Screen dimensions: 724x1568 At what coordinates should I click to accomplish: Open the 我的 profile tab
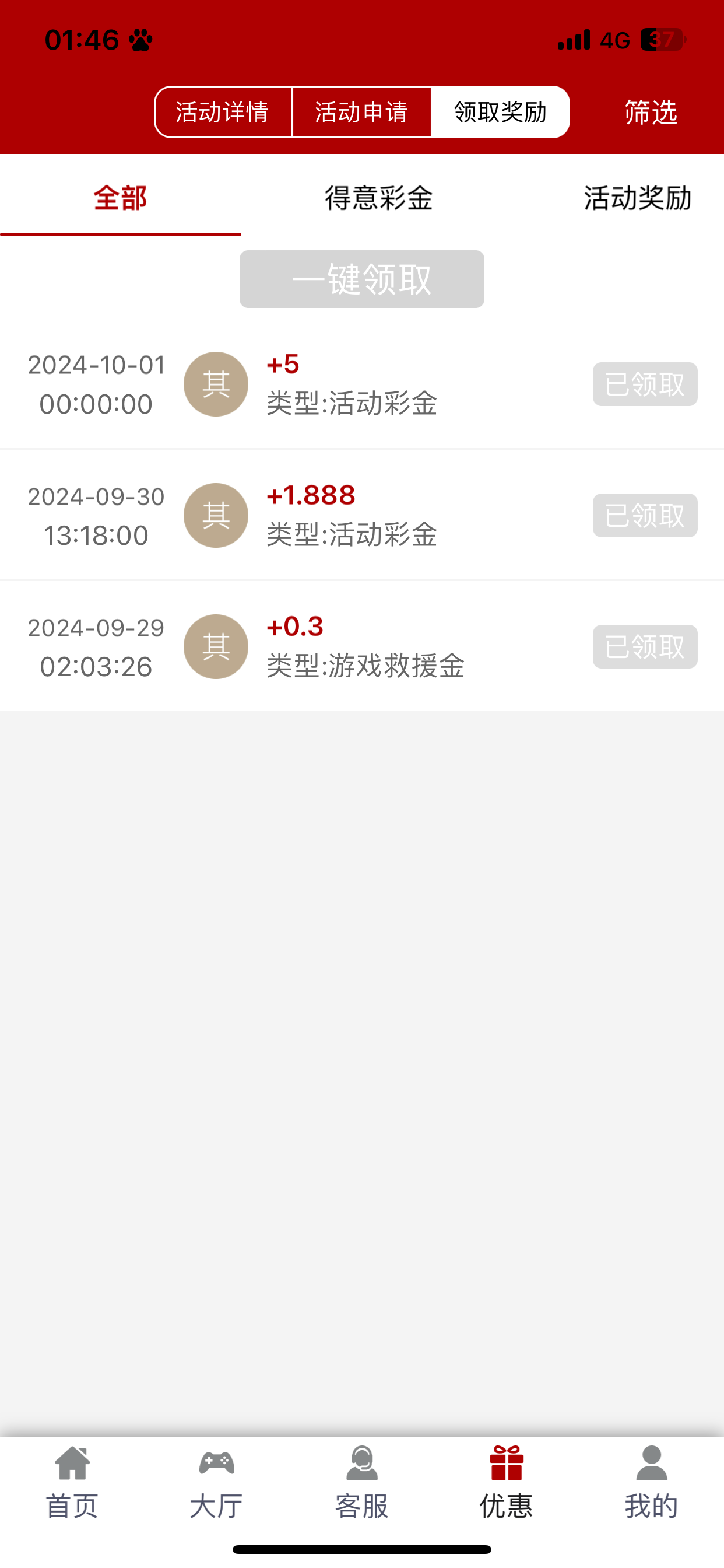(651, 1483)
